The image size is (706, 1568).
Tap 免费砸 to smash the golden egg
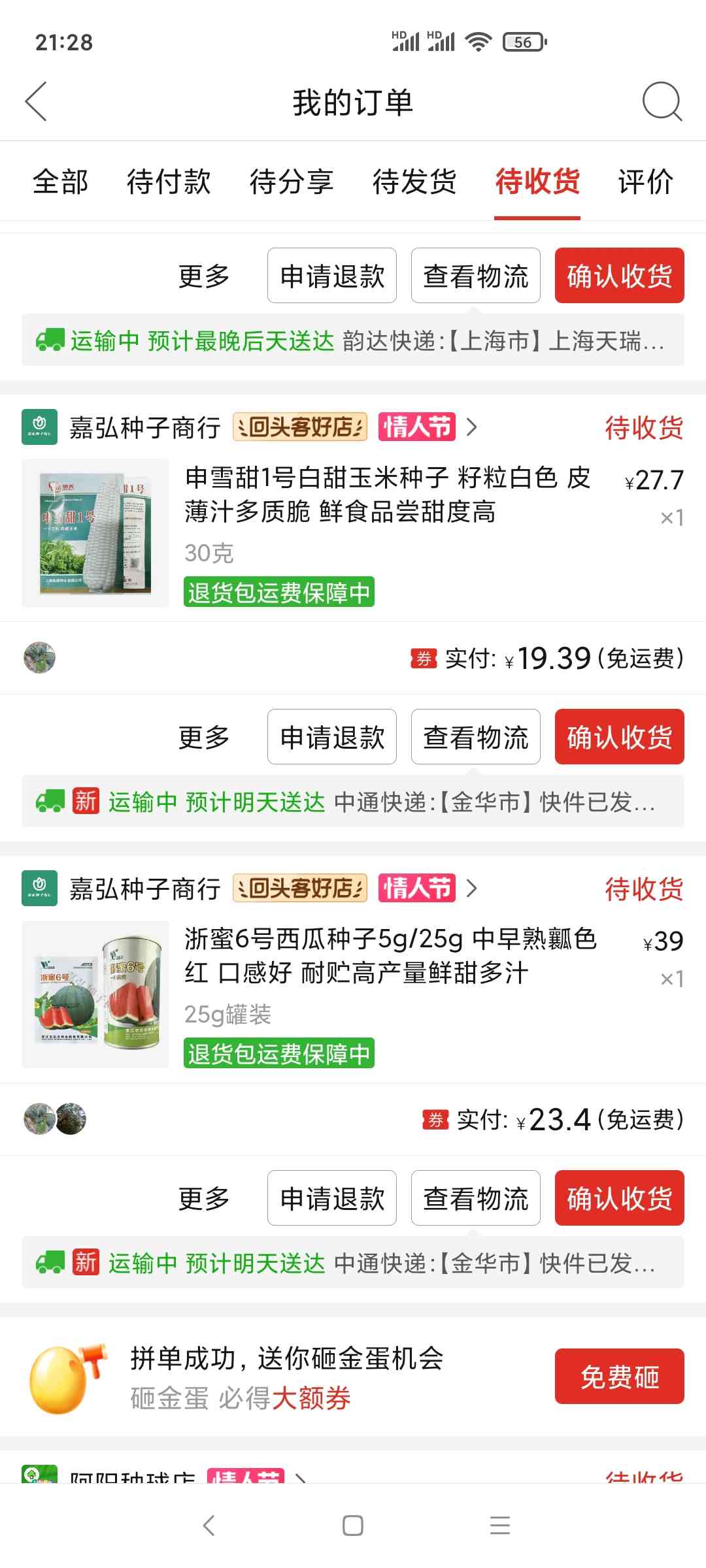(x=619, y=1376)
